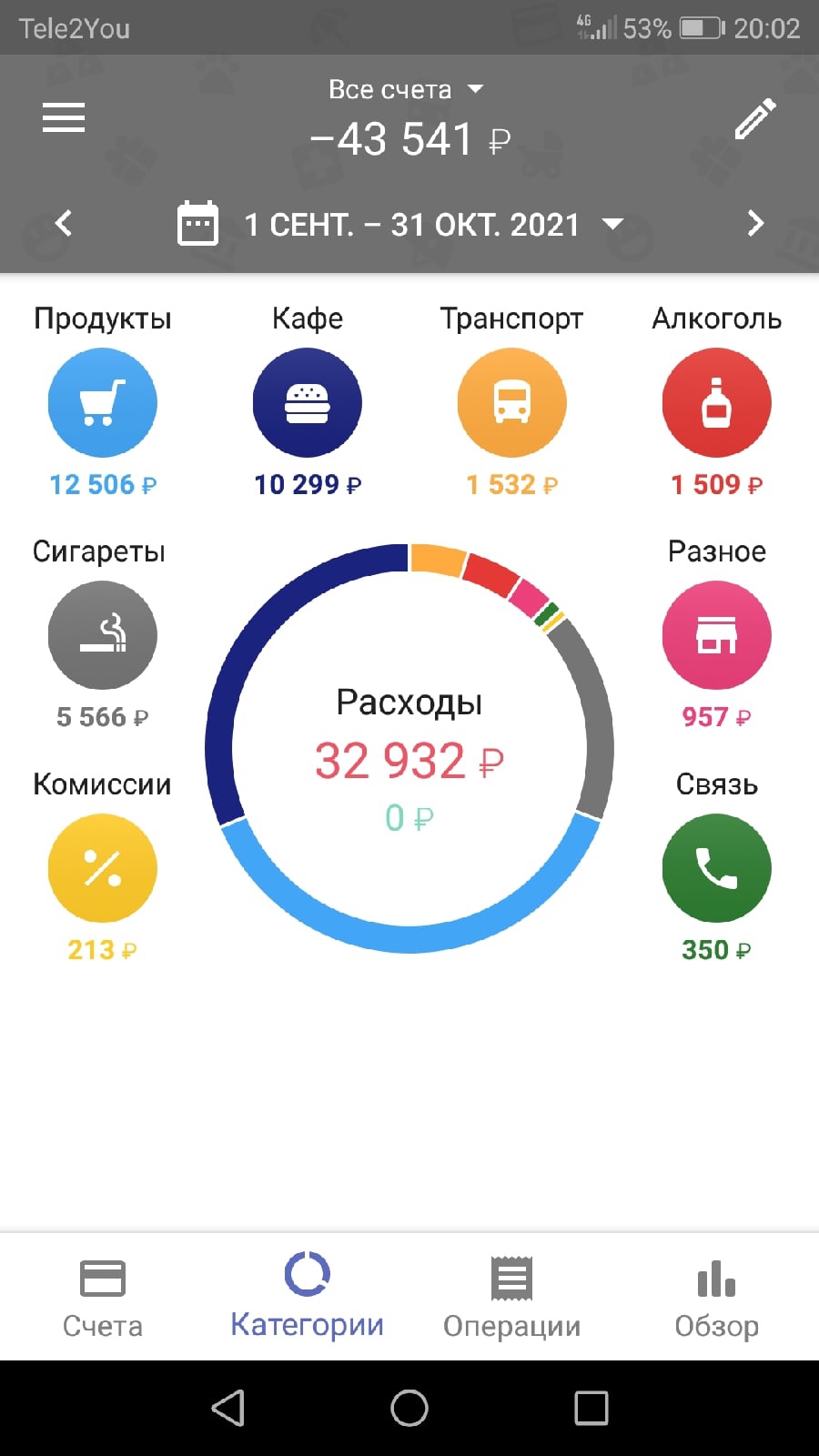Open the Кафе category
The height and width of the screenshot is (1456, 819).
[308, 403]
